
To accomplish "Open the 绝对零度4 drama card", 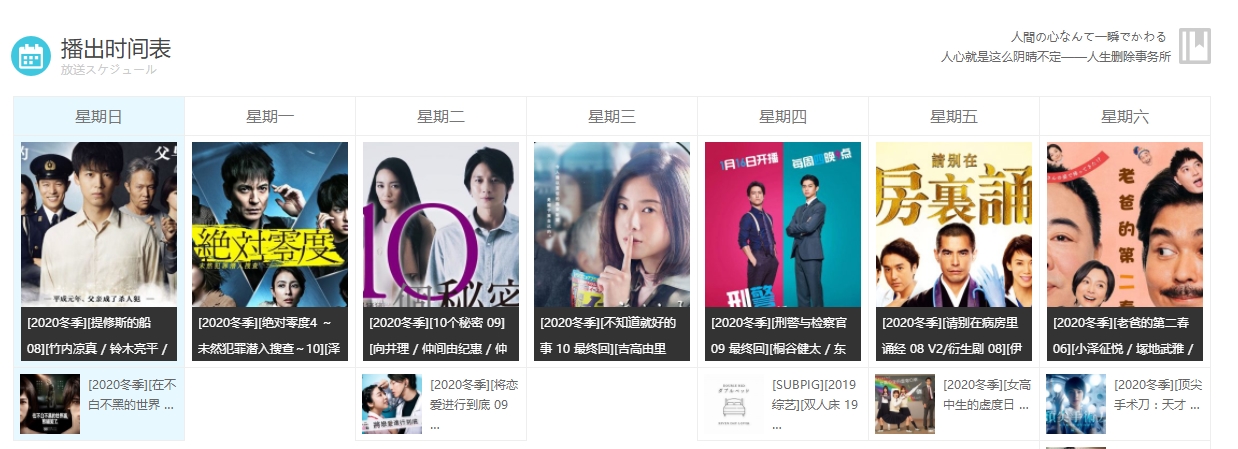I will pos(270,250).
